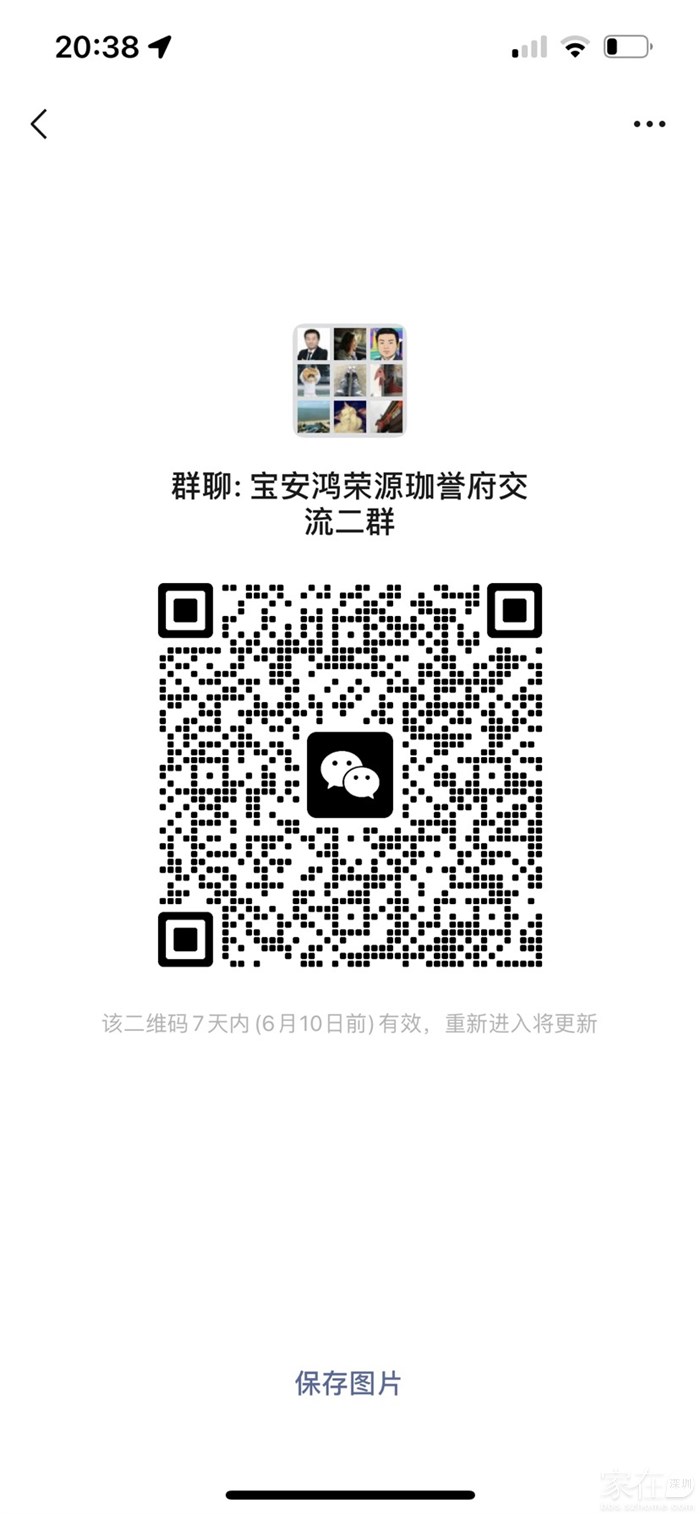
Task: Tap 保存图片 to save the image
Action: 348,1383
